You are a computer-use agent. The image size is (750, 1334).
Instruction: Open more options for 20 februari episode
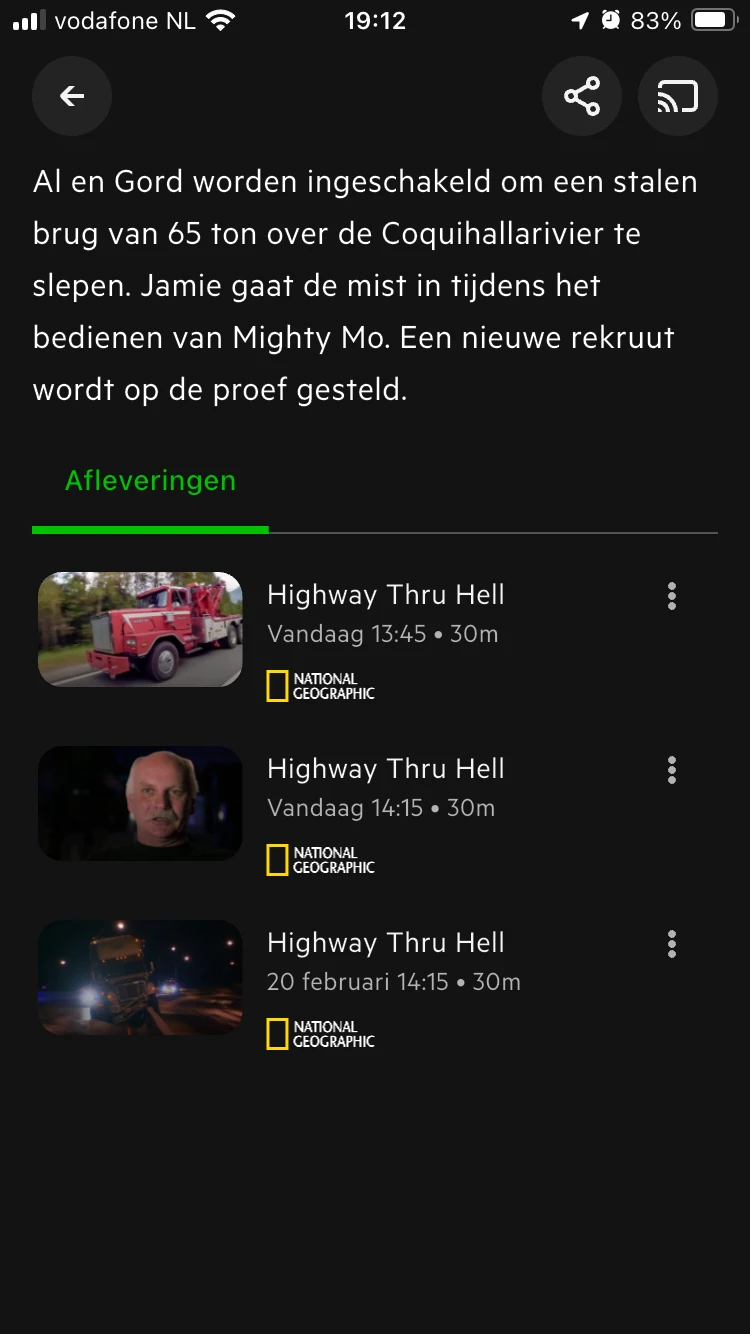point(672,944)
